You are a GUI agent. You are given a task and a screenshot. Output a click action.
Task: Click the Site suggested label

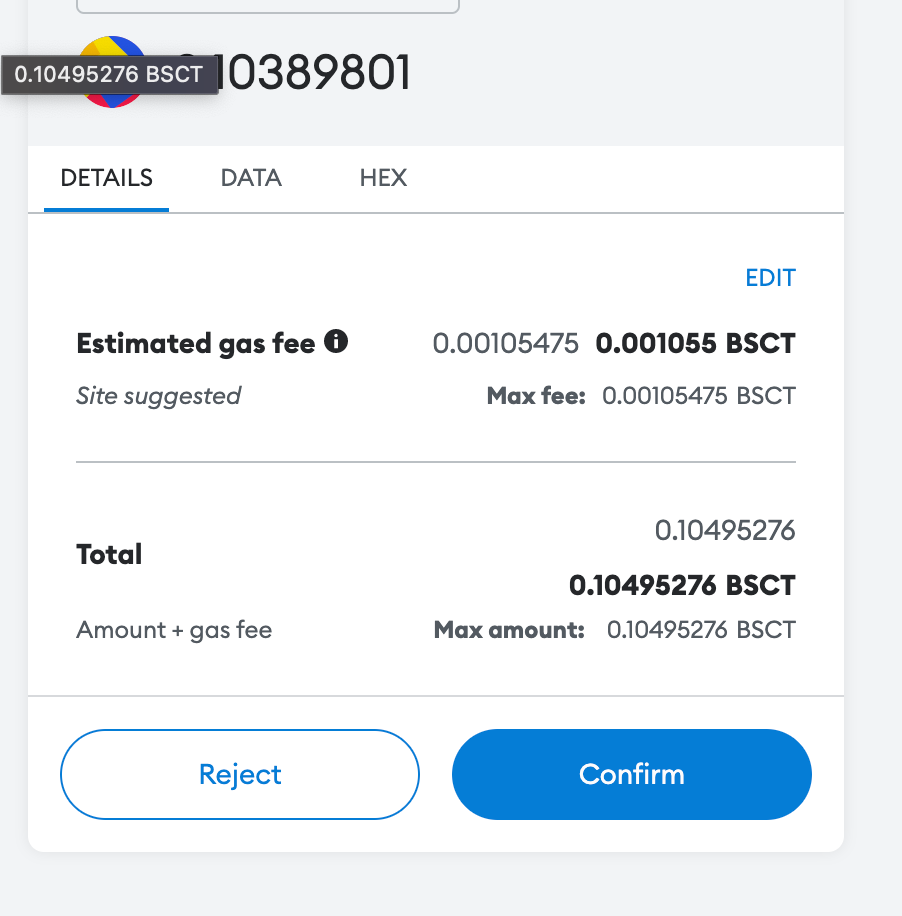click(158, 395)
